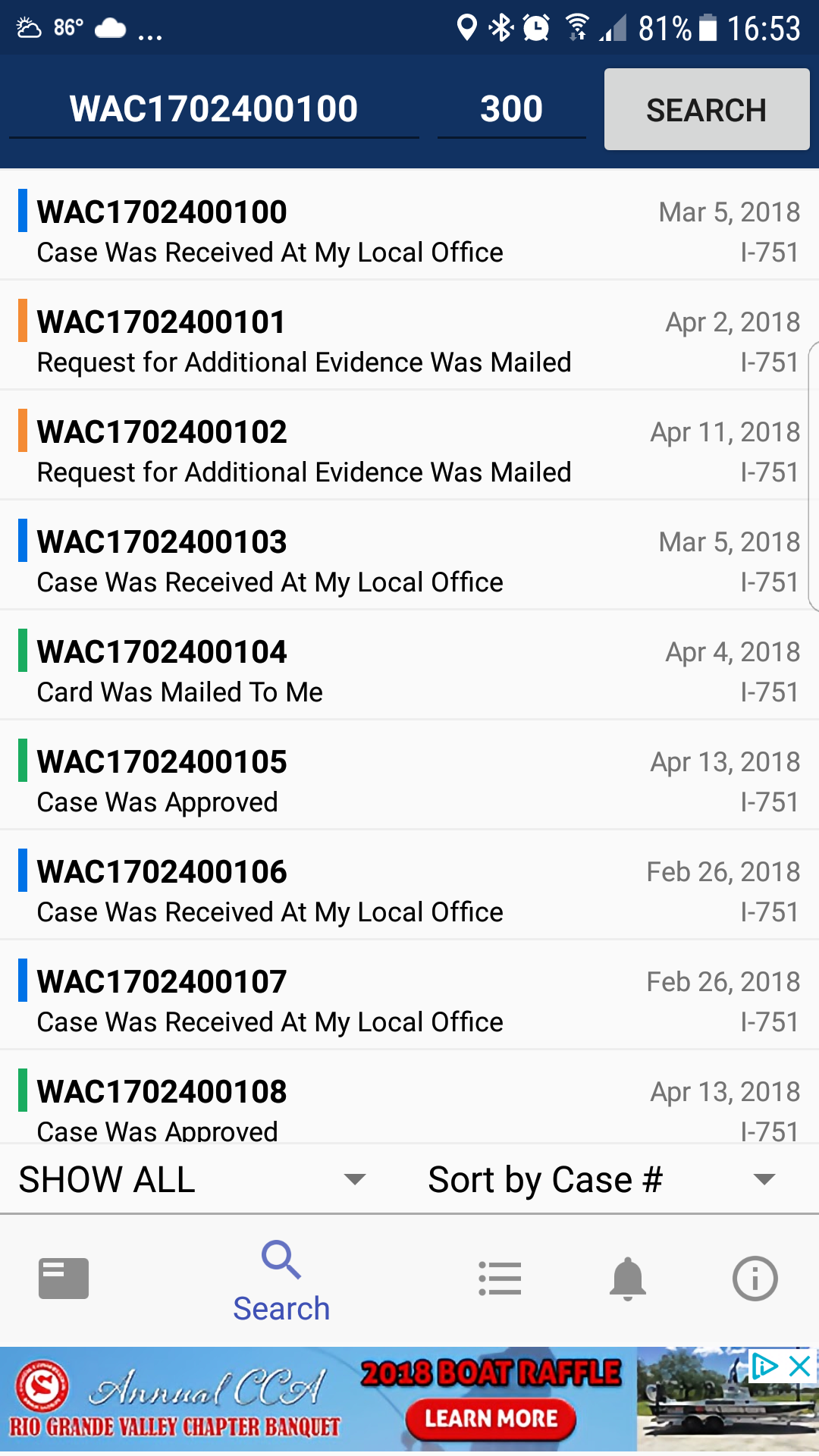Open case WAC1702400101 row

[409, 335]
